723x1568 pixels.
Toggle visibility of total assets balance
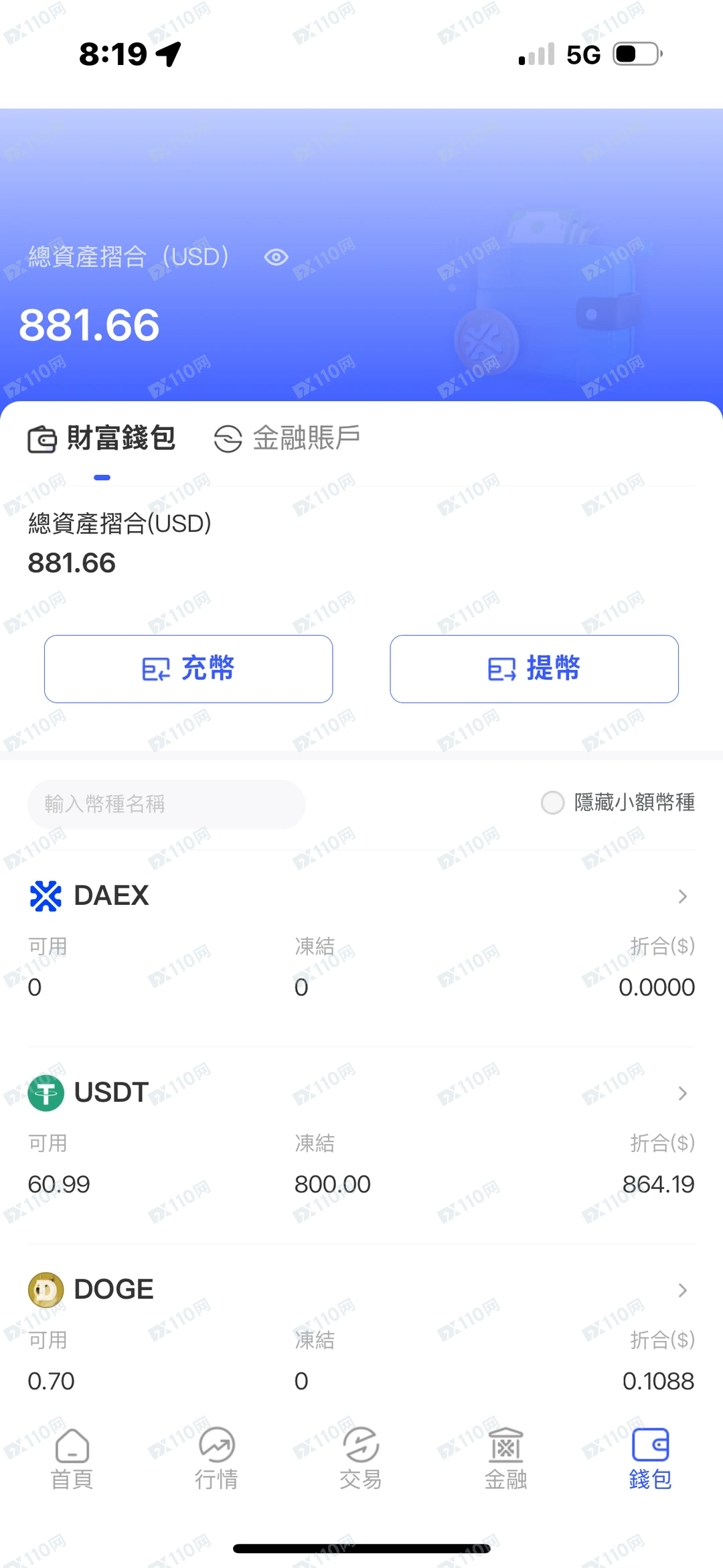click(x=276, y=257)
